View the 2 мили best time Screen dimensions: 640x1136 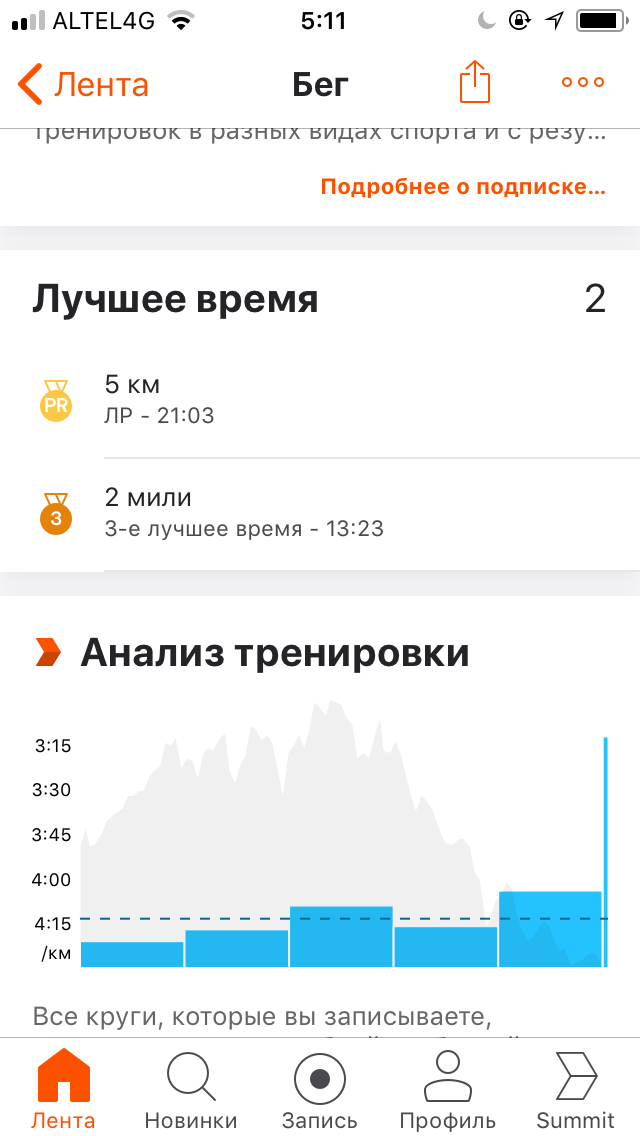(320, 513)
